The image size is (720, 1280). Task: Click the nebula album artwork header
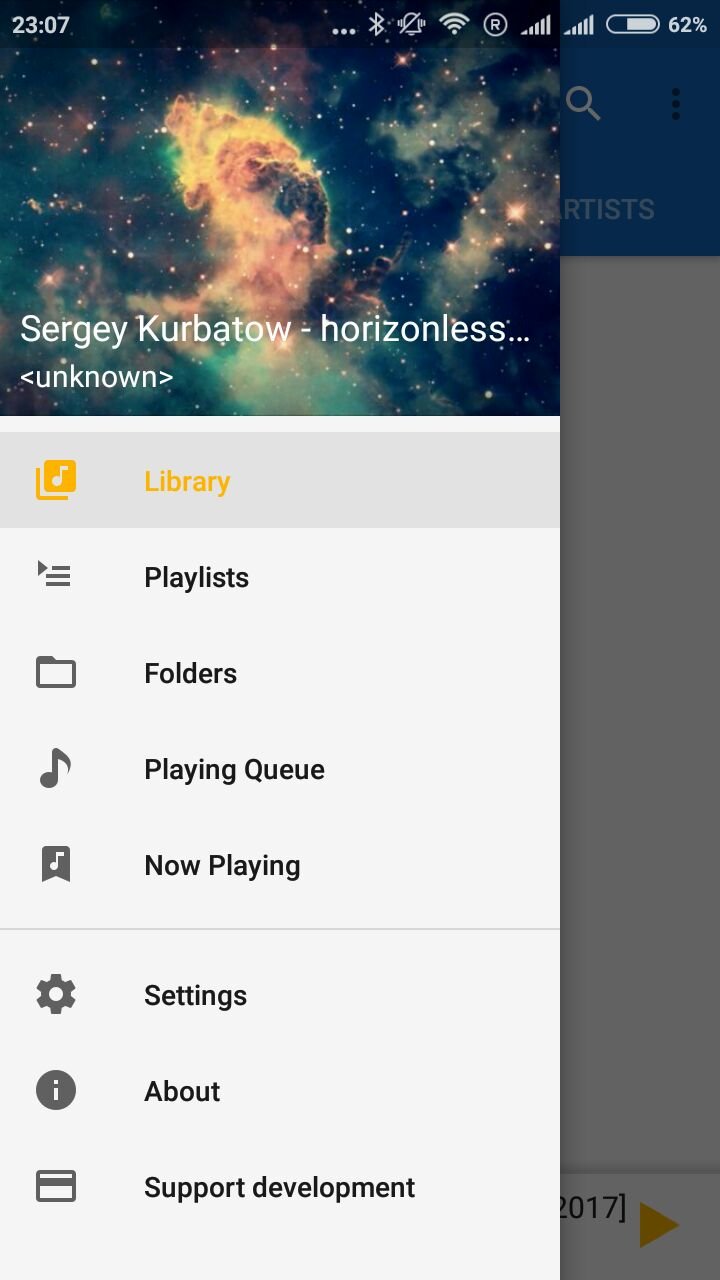click(x=280, y=180)
